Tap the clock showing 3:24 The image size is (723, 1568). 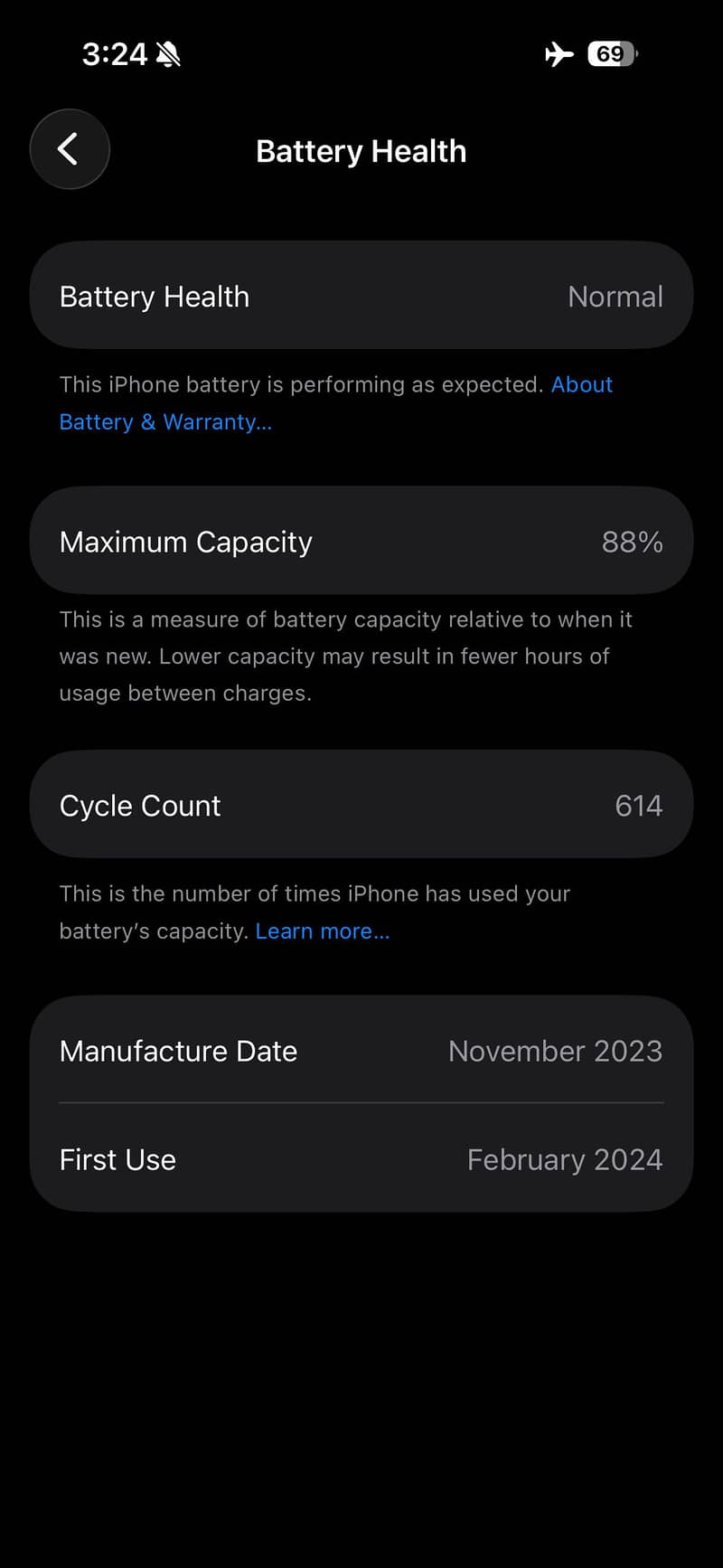pos(112,53)
